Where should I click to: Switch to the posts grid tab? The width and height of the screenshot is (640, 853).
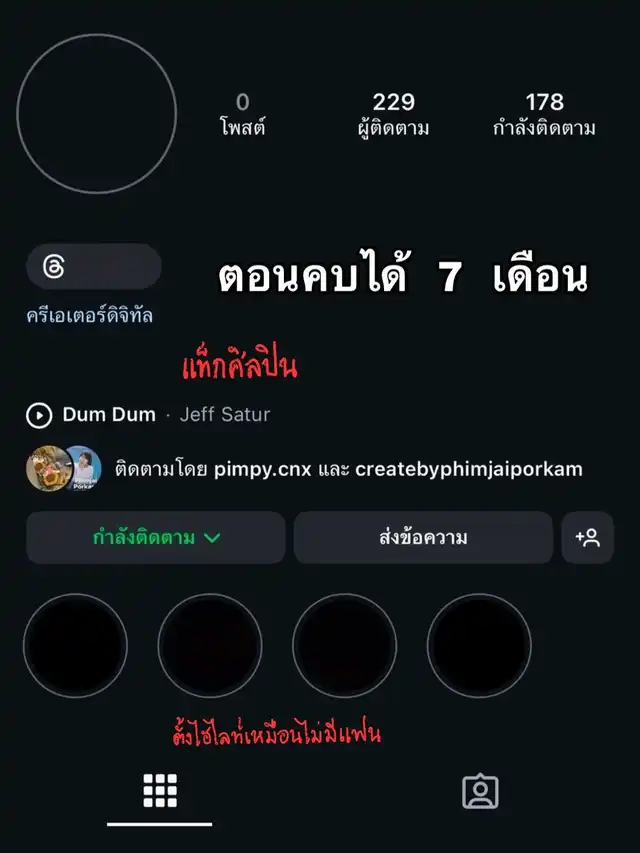click(x=160, y=791)
